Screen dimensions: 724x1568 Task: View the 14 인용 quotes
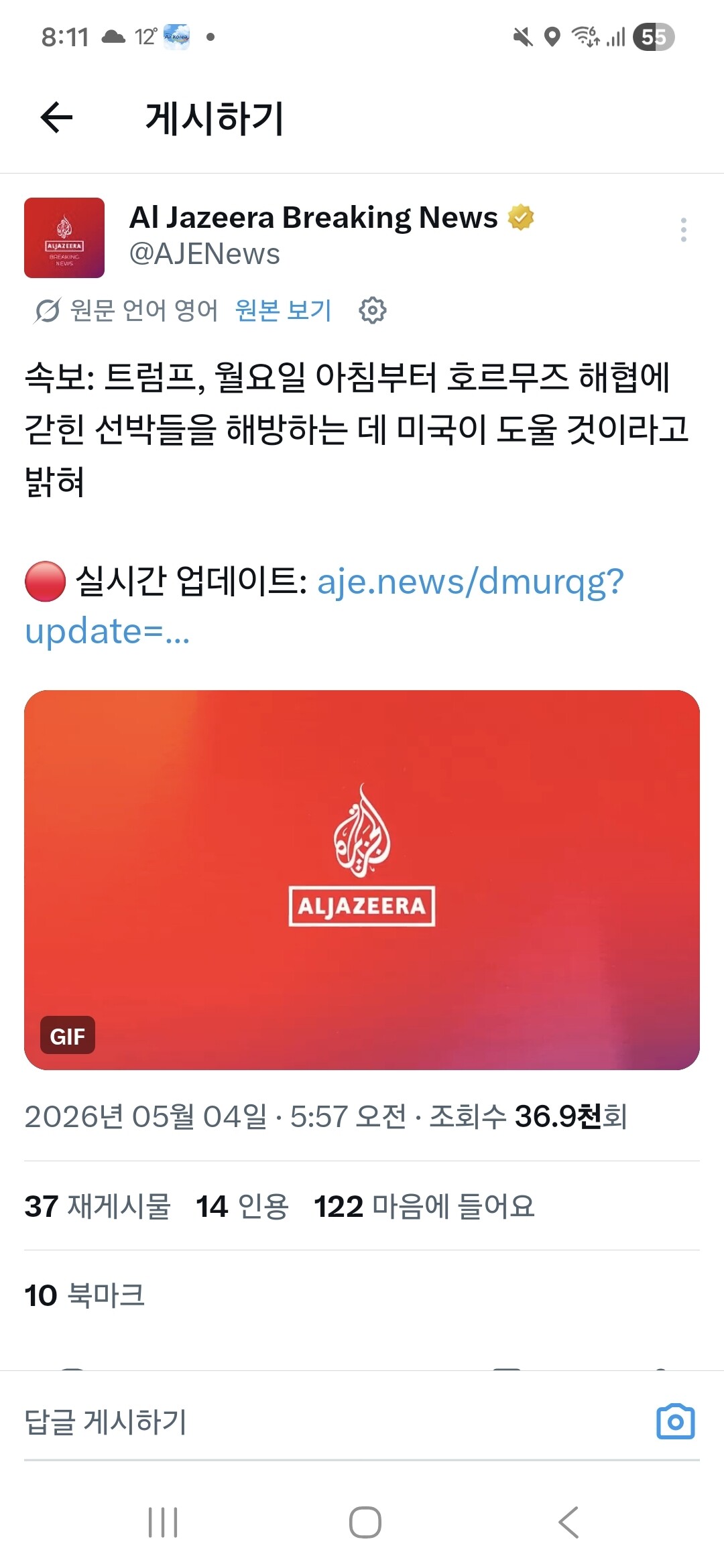click(242, 1206)
